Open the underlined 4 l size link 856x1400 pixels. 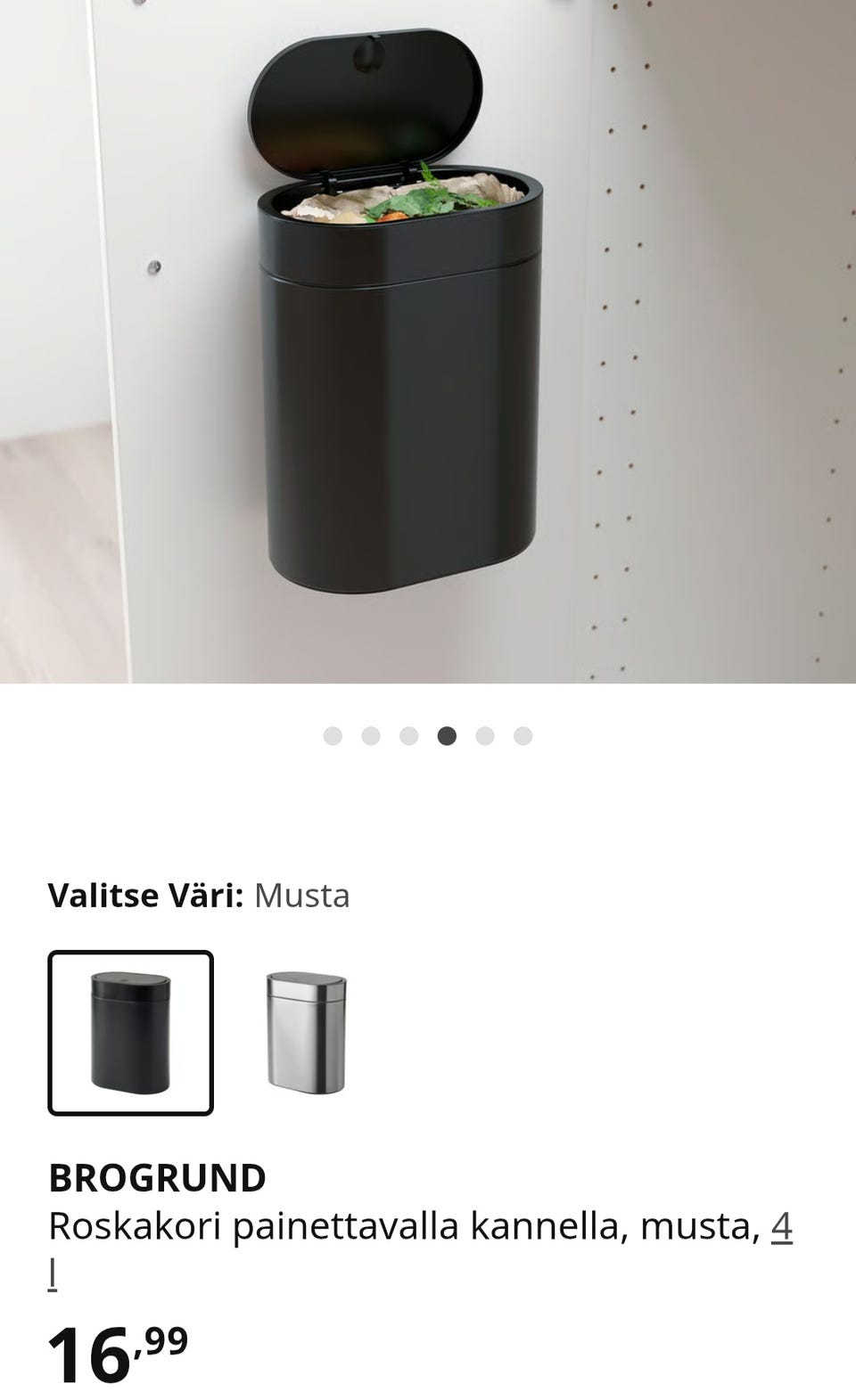[x=784, y=1226]
